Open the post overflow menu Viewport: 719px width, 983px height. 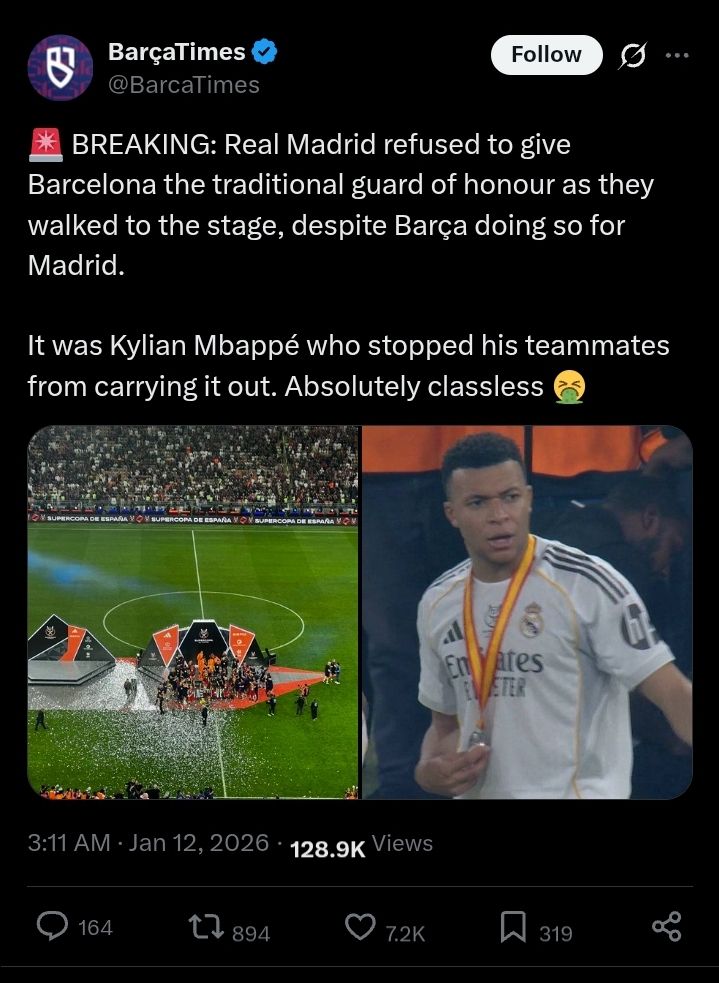pyautogui.click(x=677, y=56)
